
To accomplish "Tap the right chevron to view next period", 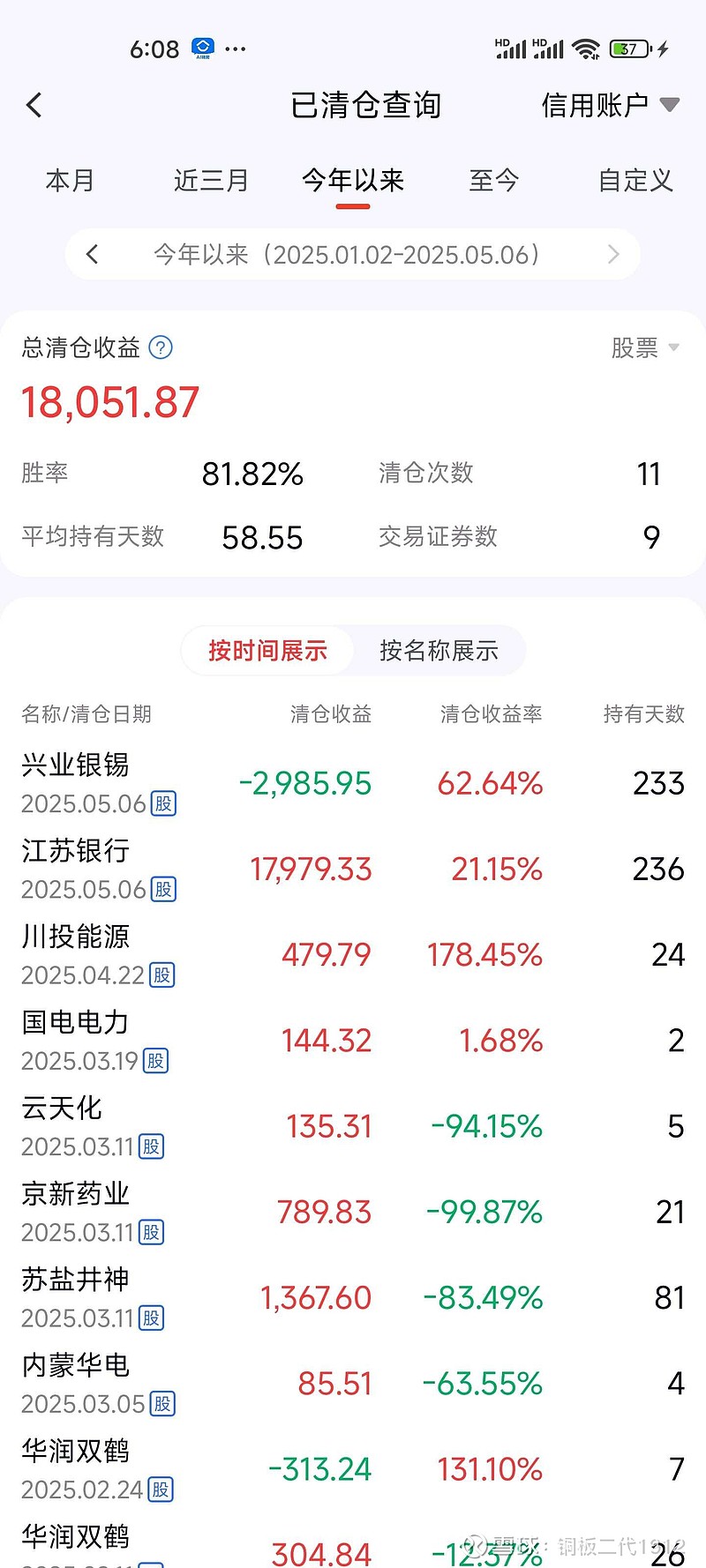I will [x=613, y=254].
